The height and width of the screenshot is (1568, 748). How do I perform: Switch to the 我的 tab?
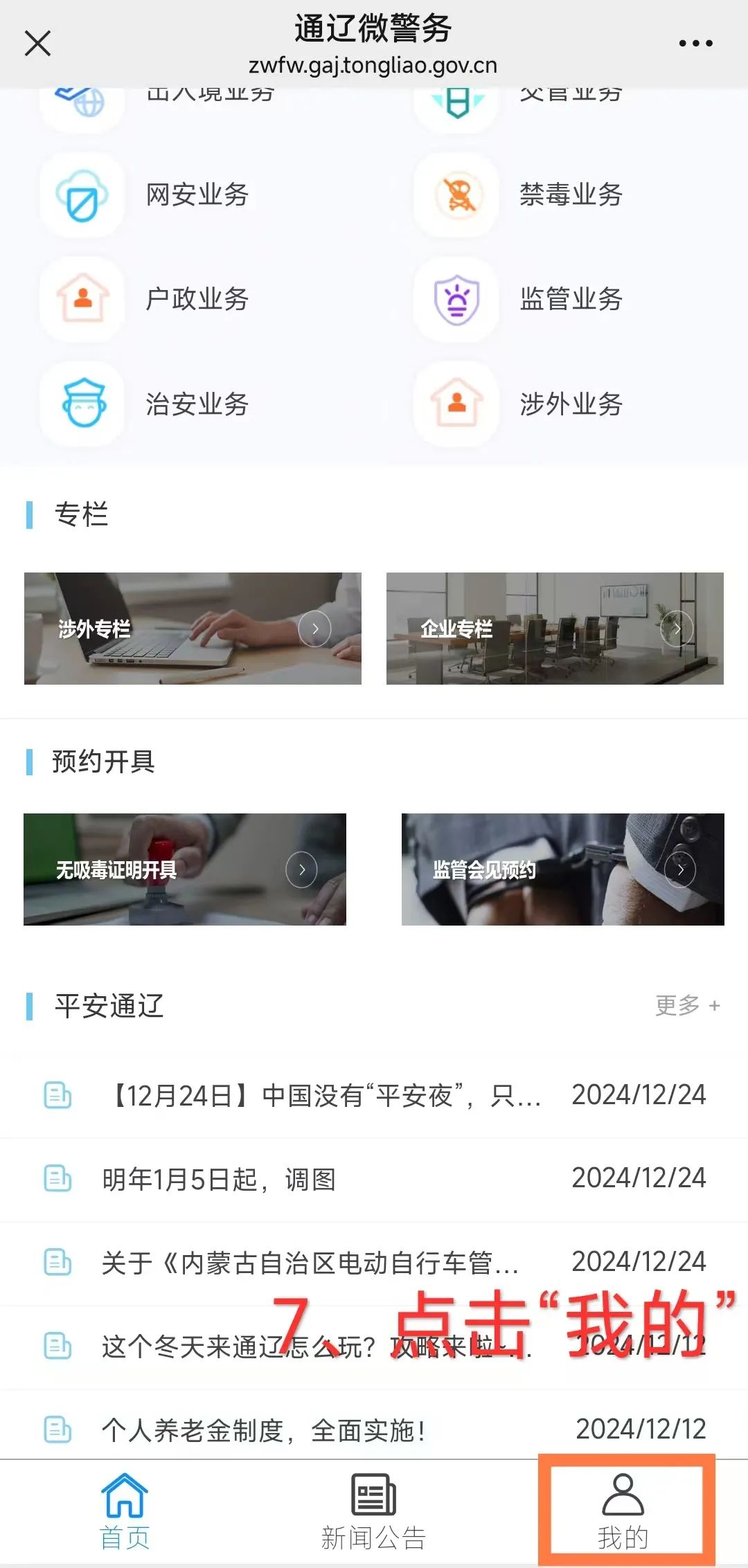click(623, 1512)
